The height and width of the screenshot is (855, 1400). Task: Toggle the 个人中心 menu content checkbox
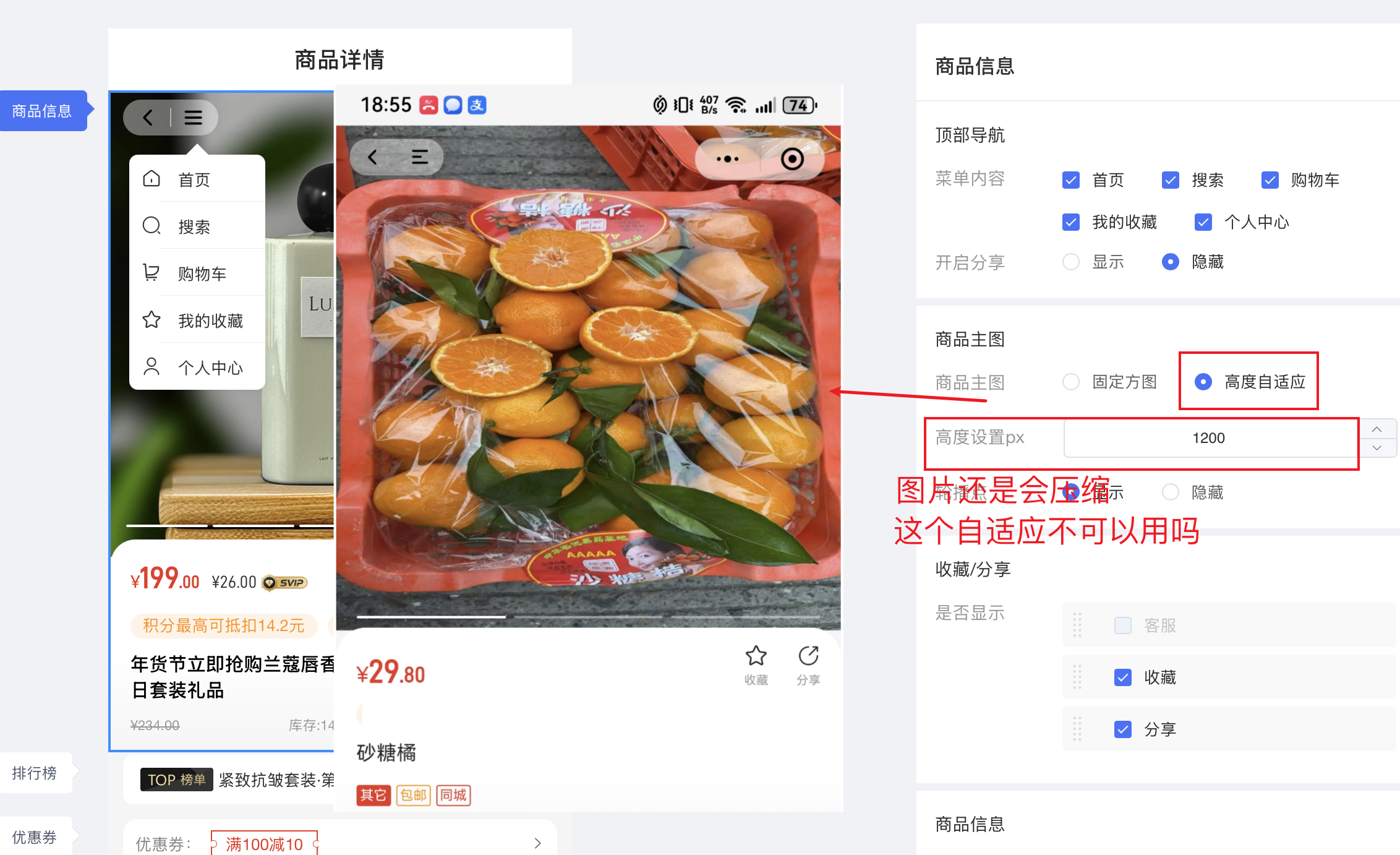coord(1203,222)
